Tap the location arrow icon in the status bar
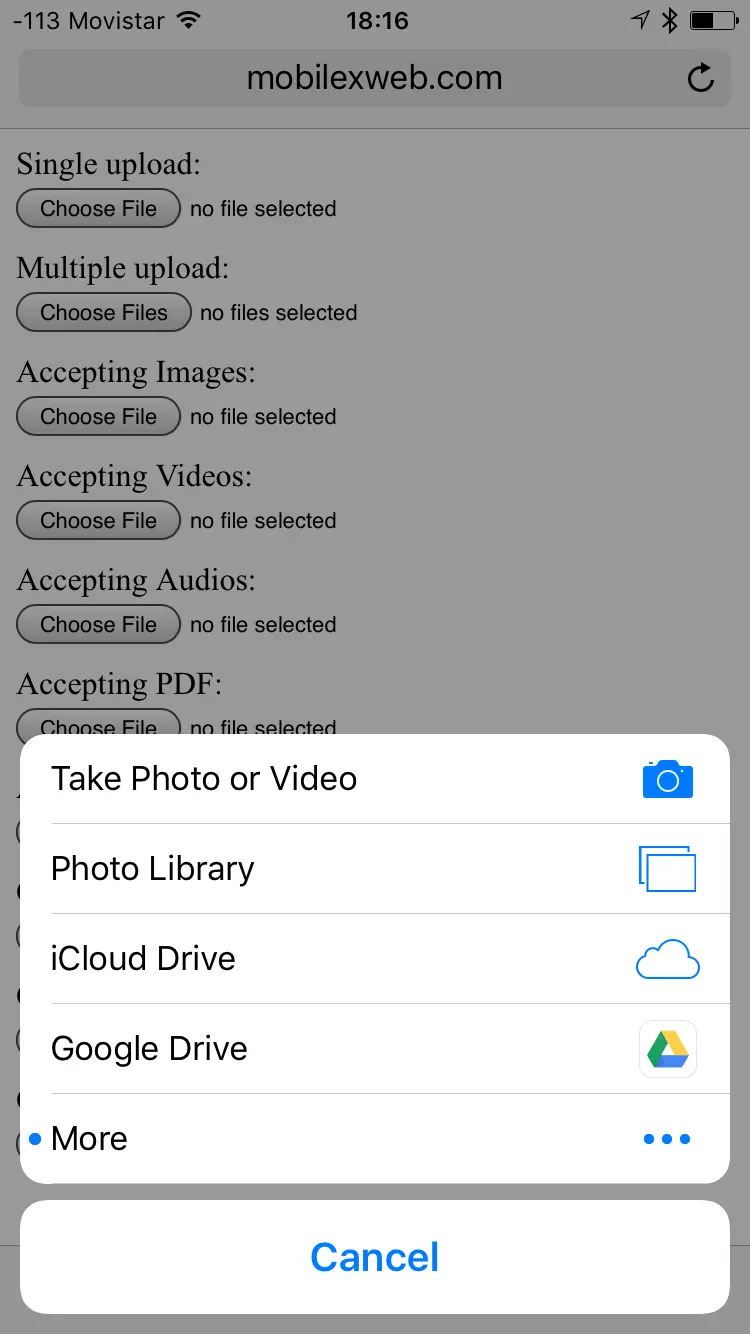Image resolution: width=750 pixels, height=1334 pixels. pyautogui.click(x=641, y=17)
